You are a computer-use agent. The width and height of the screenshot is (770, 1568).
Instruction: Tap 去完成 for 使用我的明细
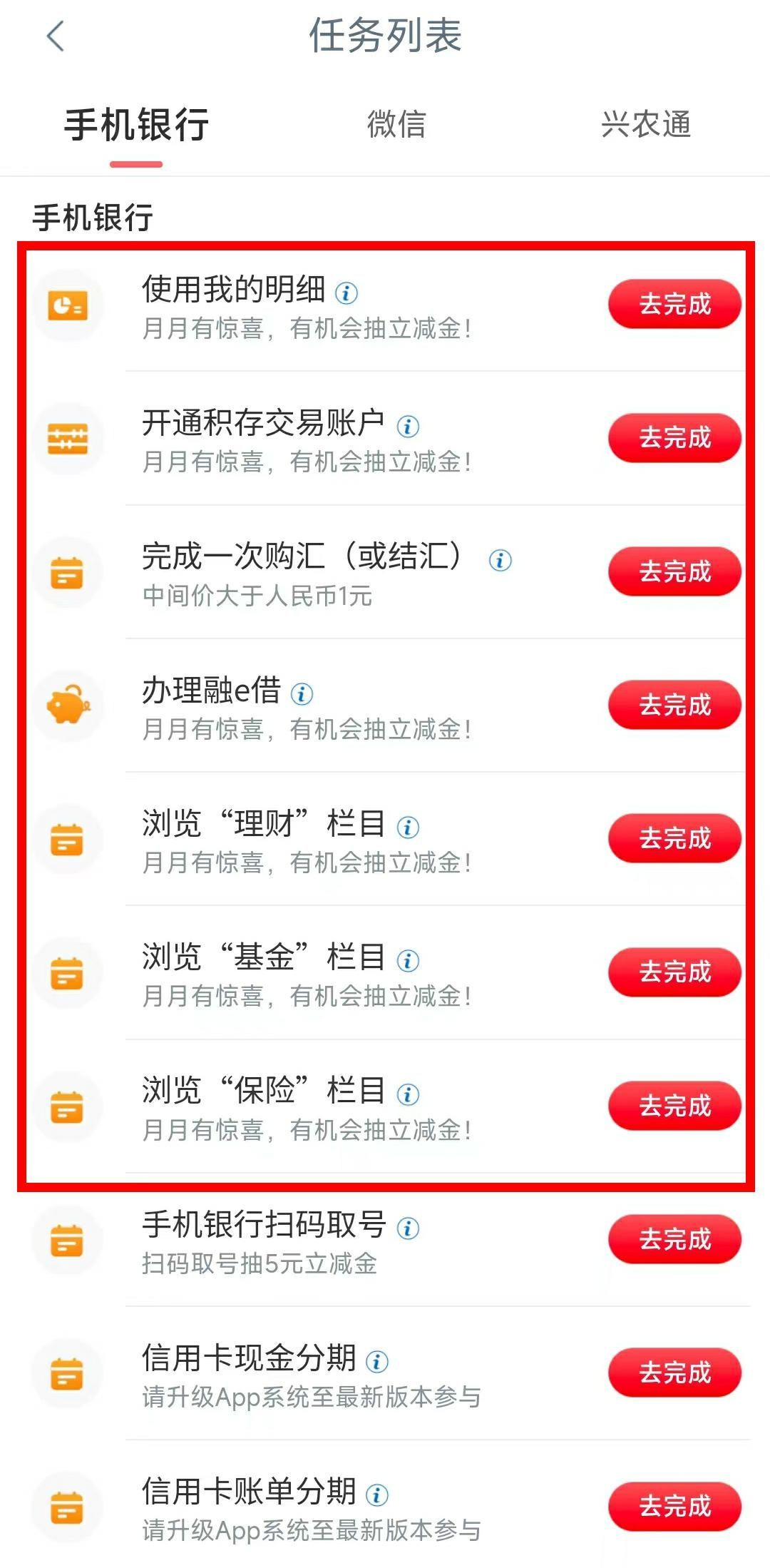coord(674,305)
